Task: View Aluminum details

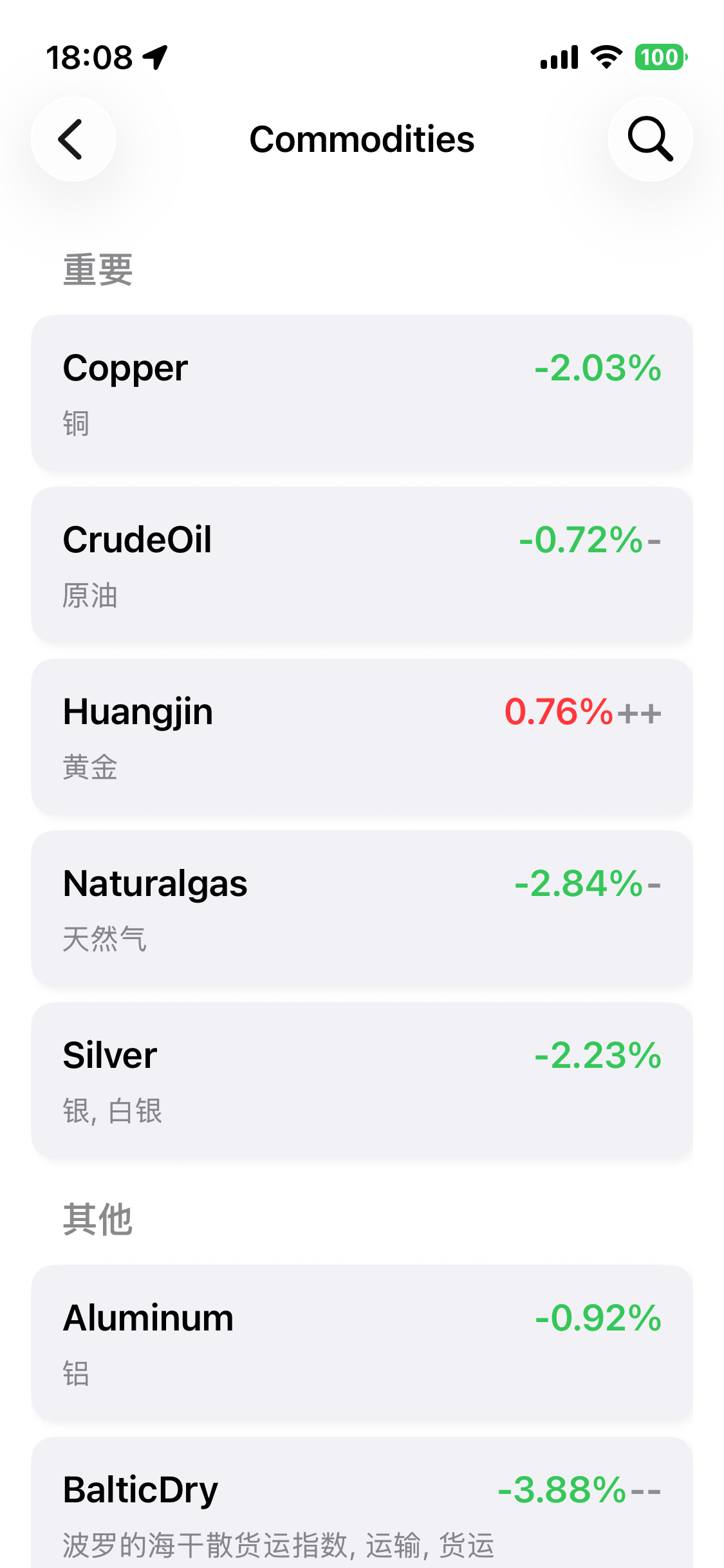Action: (x=362, y=1343)
